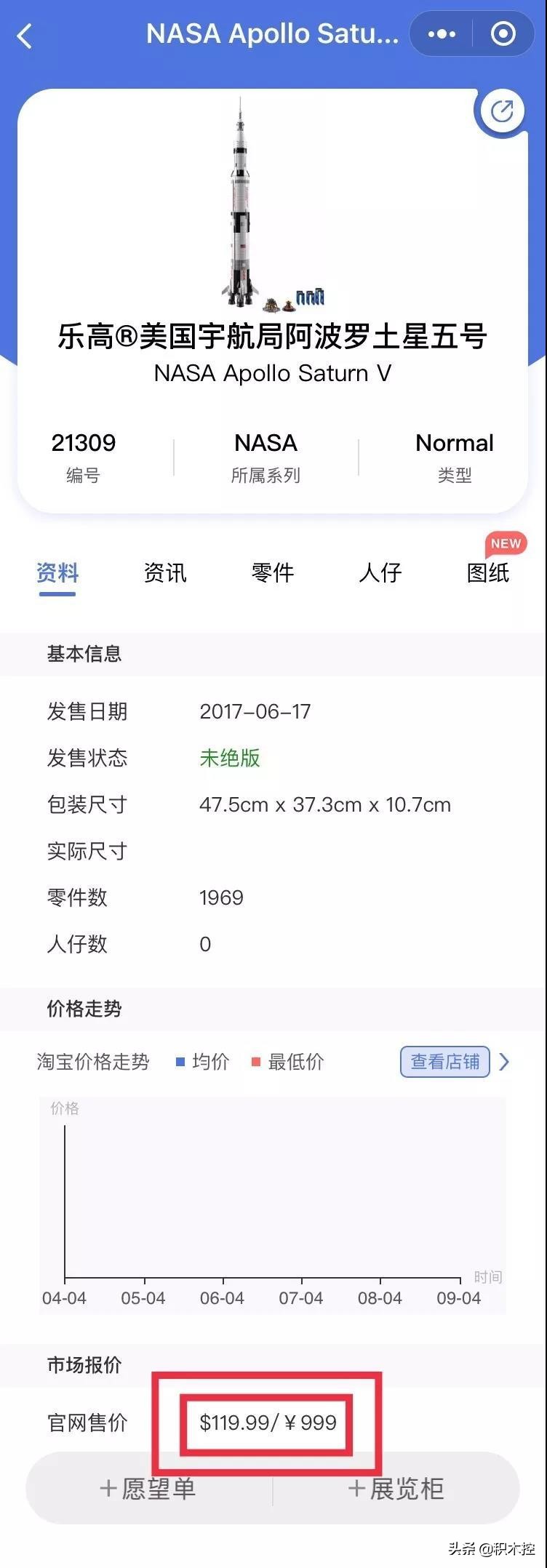Click the blue 均价 legend square
Image resolution: width=547 pixels, height=1568 pixels.
coord(180,1062)
